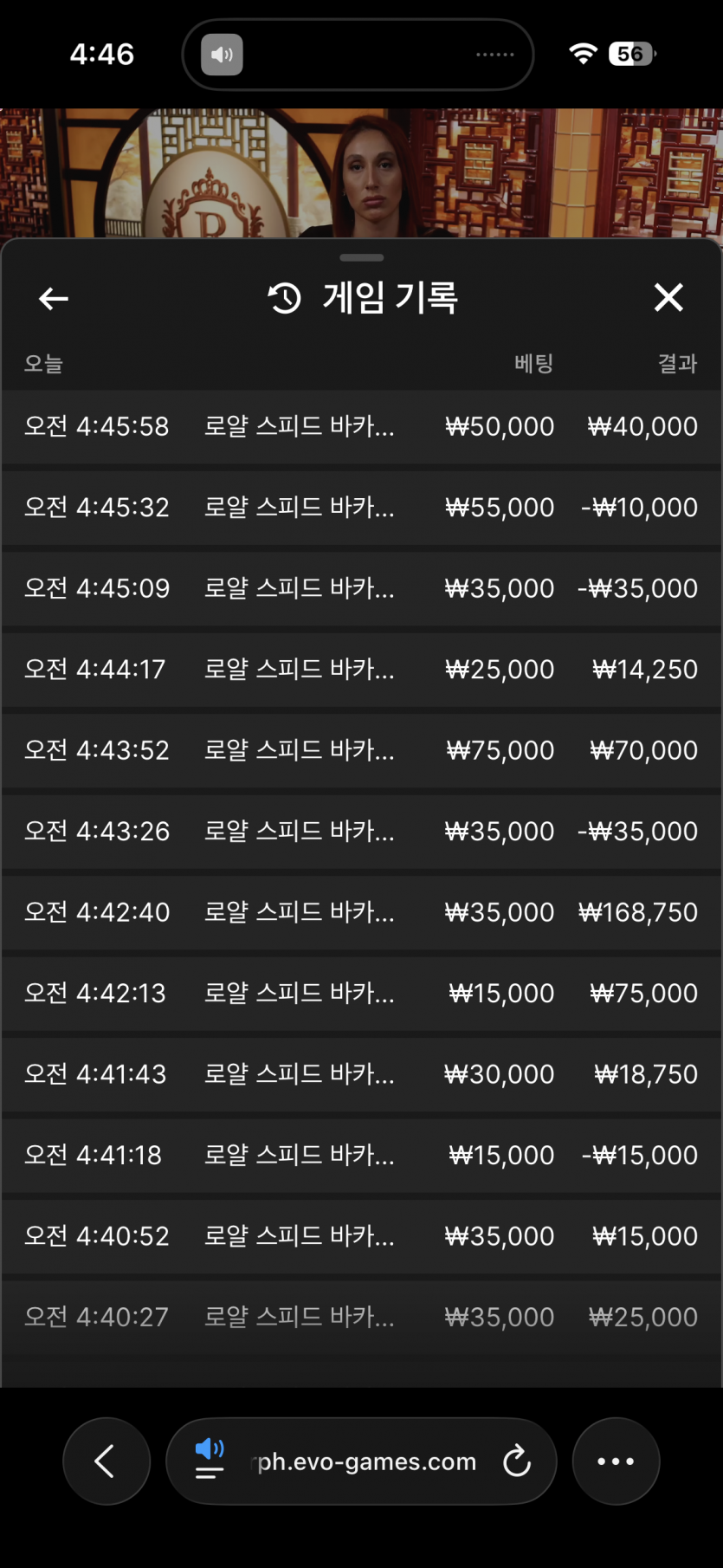
Task: Open the 오전 4:43:52 game entry
Action: coord(361,750)
